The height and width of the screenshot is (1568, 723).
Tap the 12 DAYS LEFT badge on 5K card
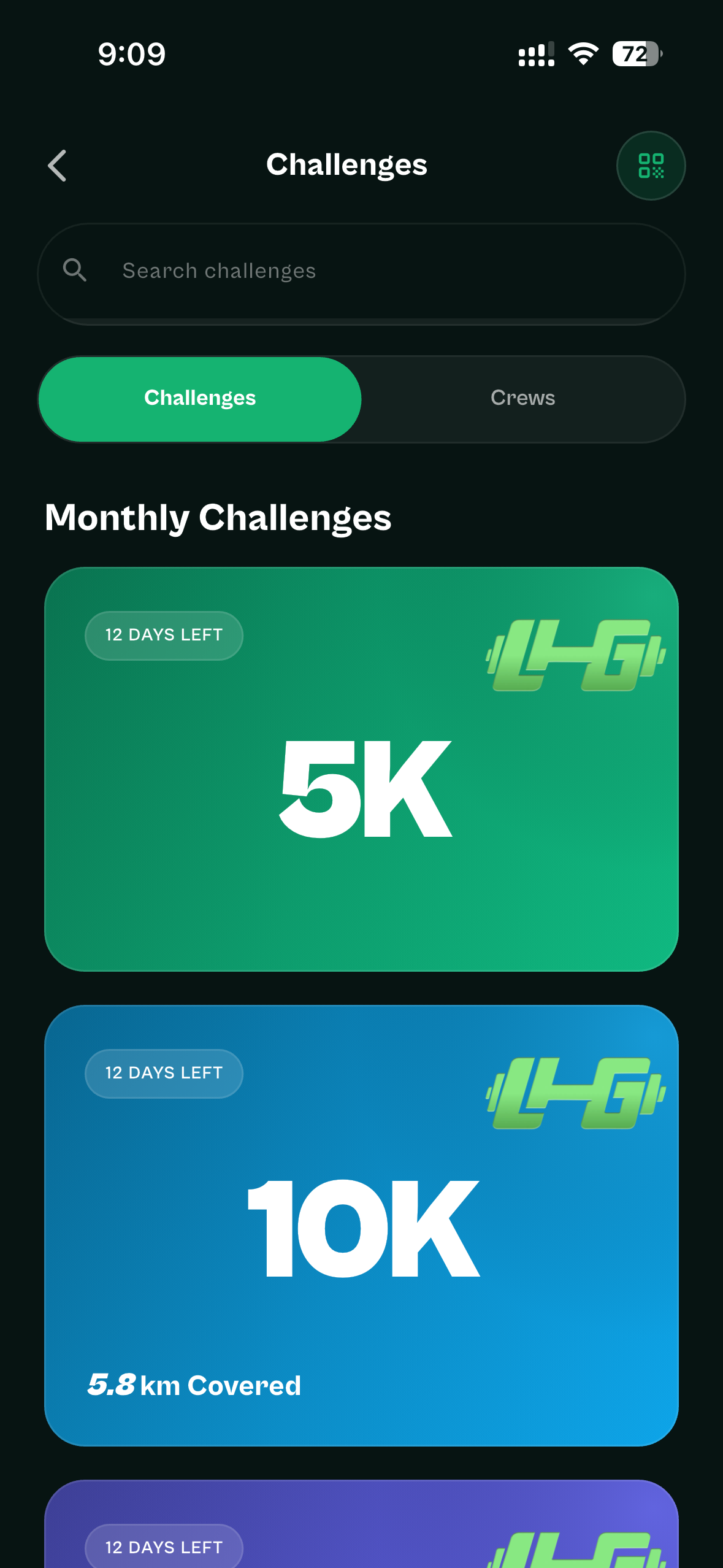pyautogui.click(x=163, y=635)
